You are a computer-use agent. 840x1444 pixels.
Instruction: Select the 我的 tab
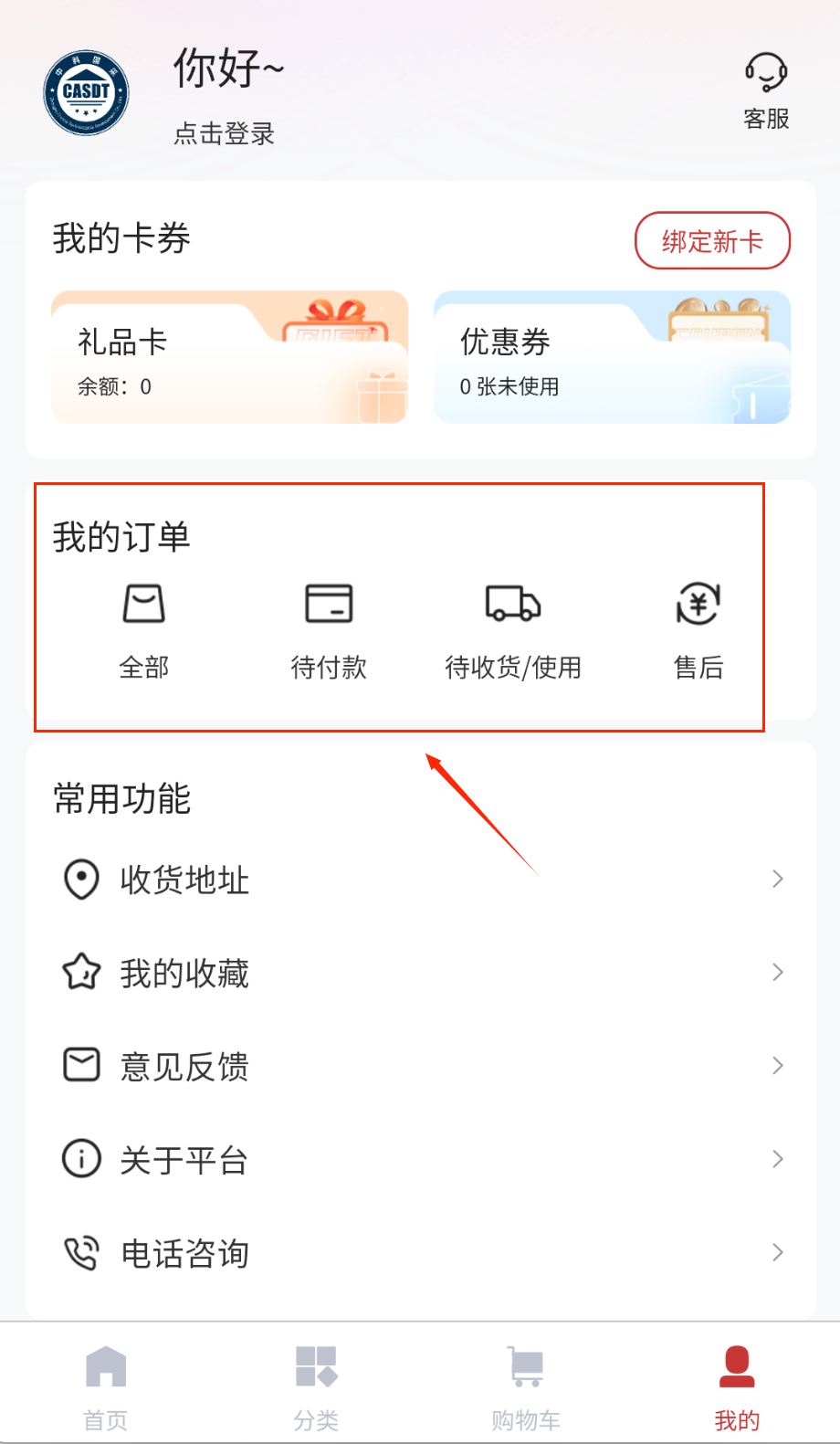coord(737,1386)
